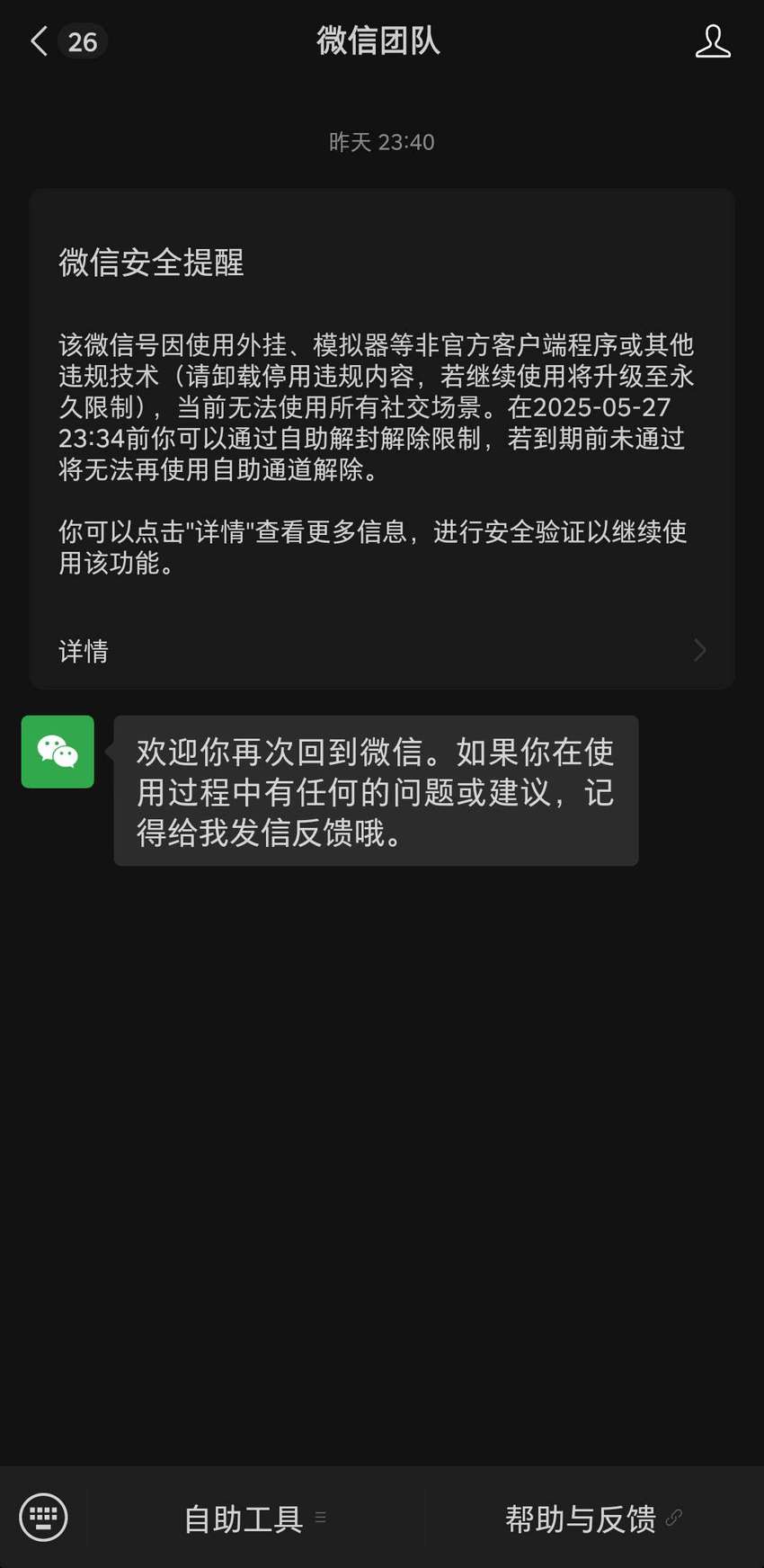Open 帮助与反馈 link

point(594,1519)
